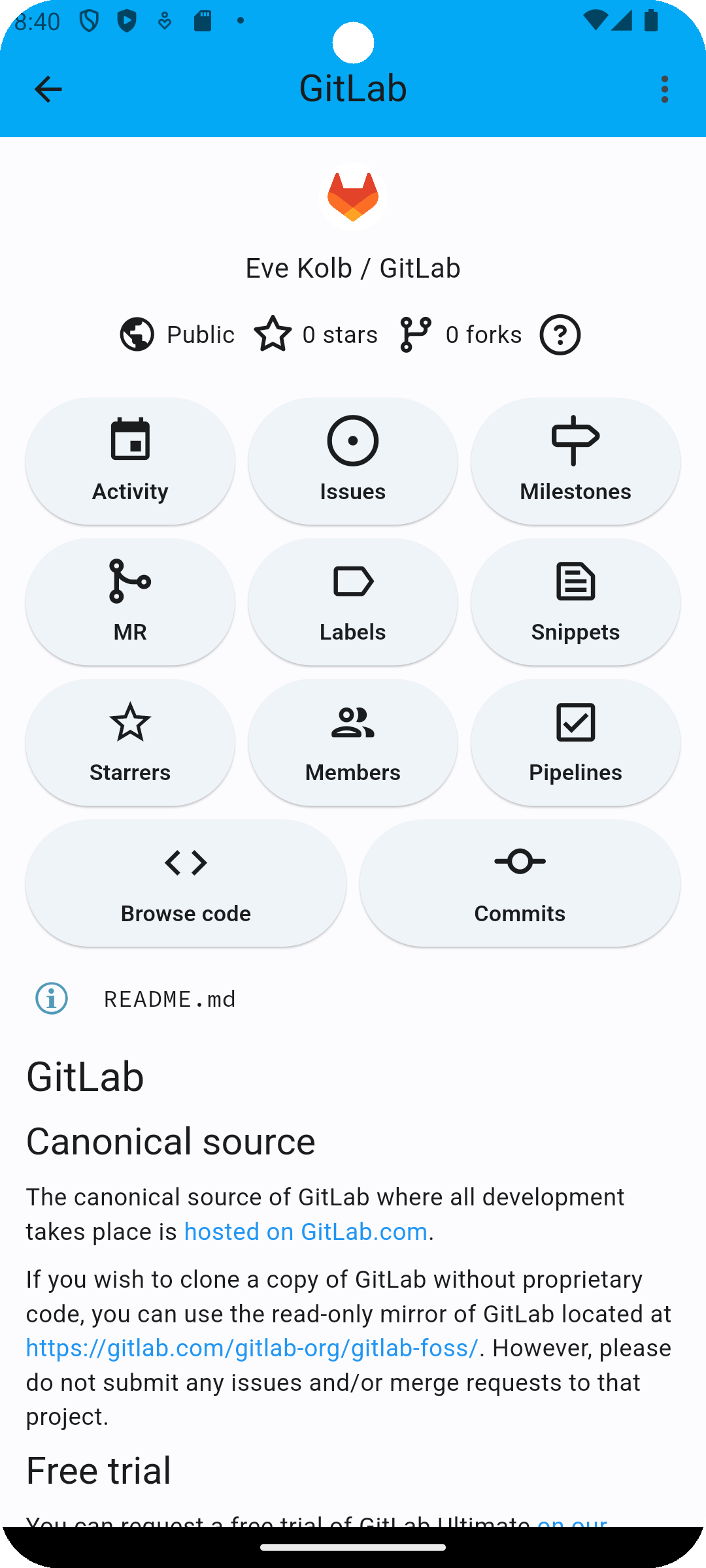This screenshot has height=1568, width=706.
Task: Open Milestones
Action: 575,461
